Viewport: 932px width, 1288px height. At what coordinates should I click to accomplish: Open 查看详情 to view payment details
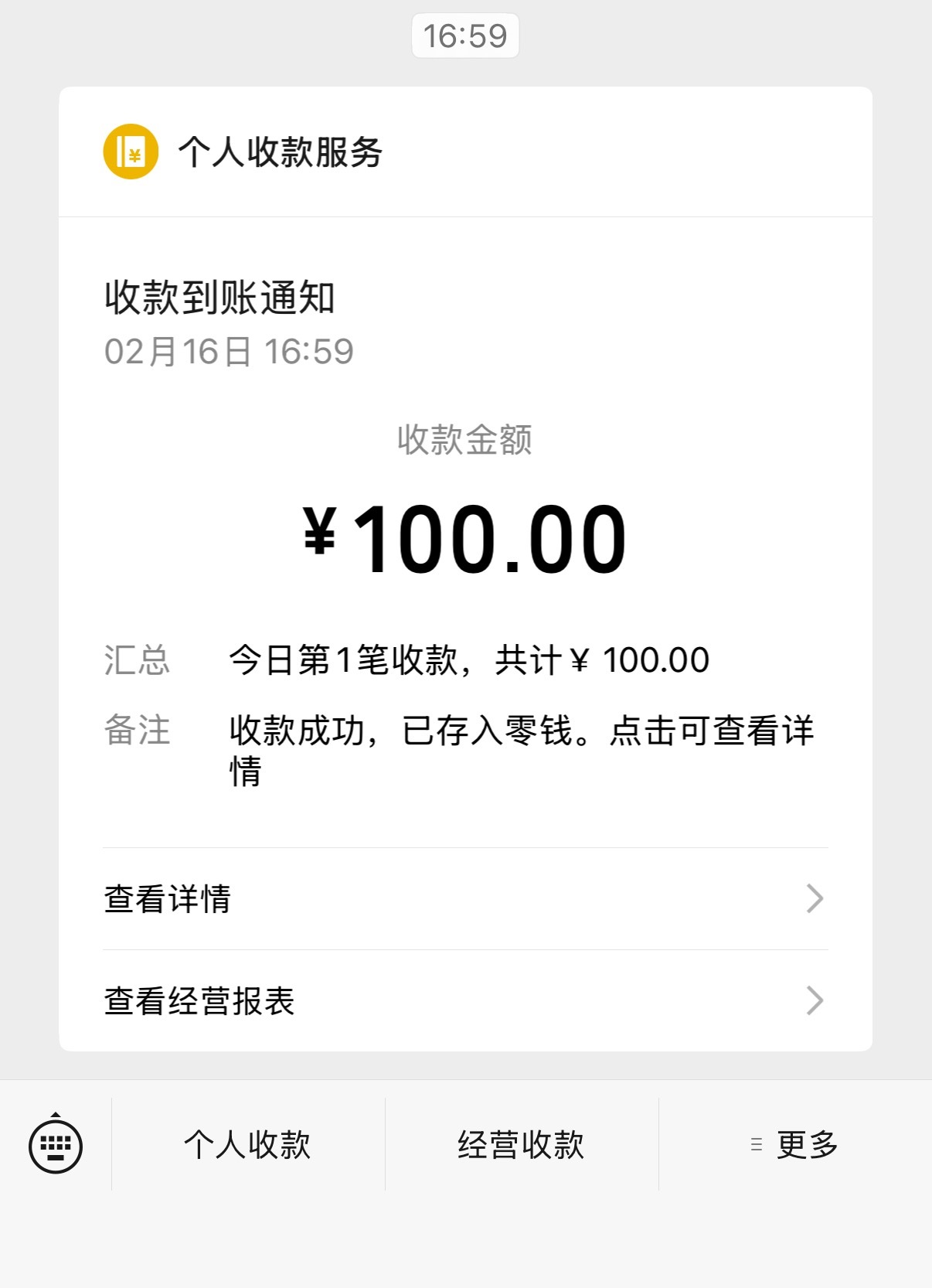(x=172, y=898)
